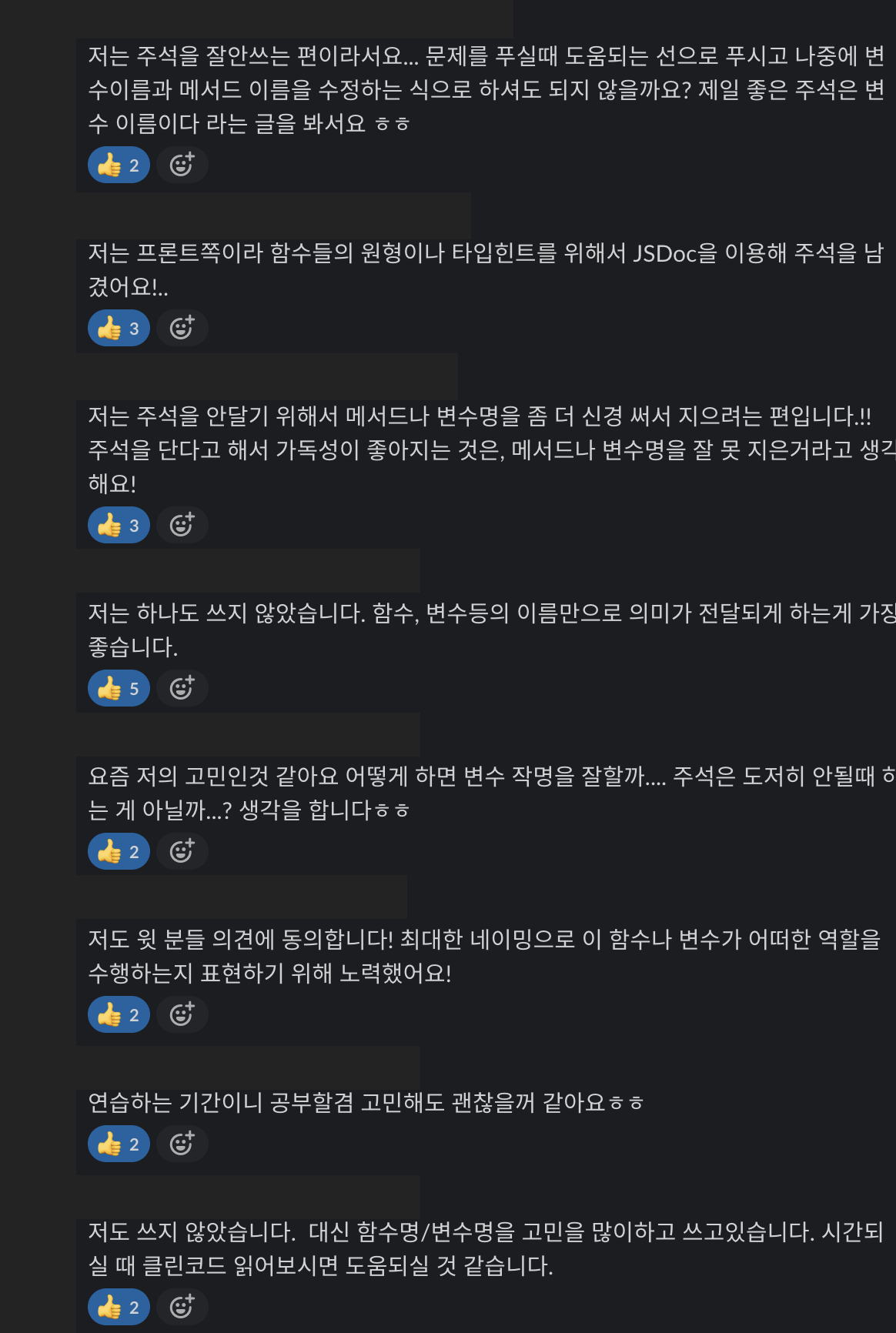896x1333 pixels.
Task: Add reaction to message starting 저도 윗 분들
Action: coord(182,1015)
